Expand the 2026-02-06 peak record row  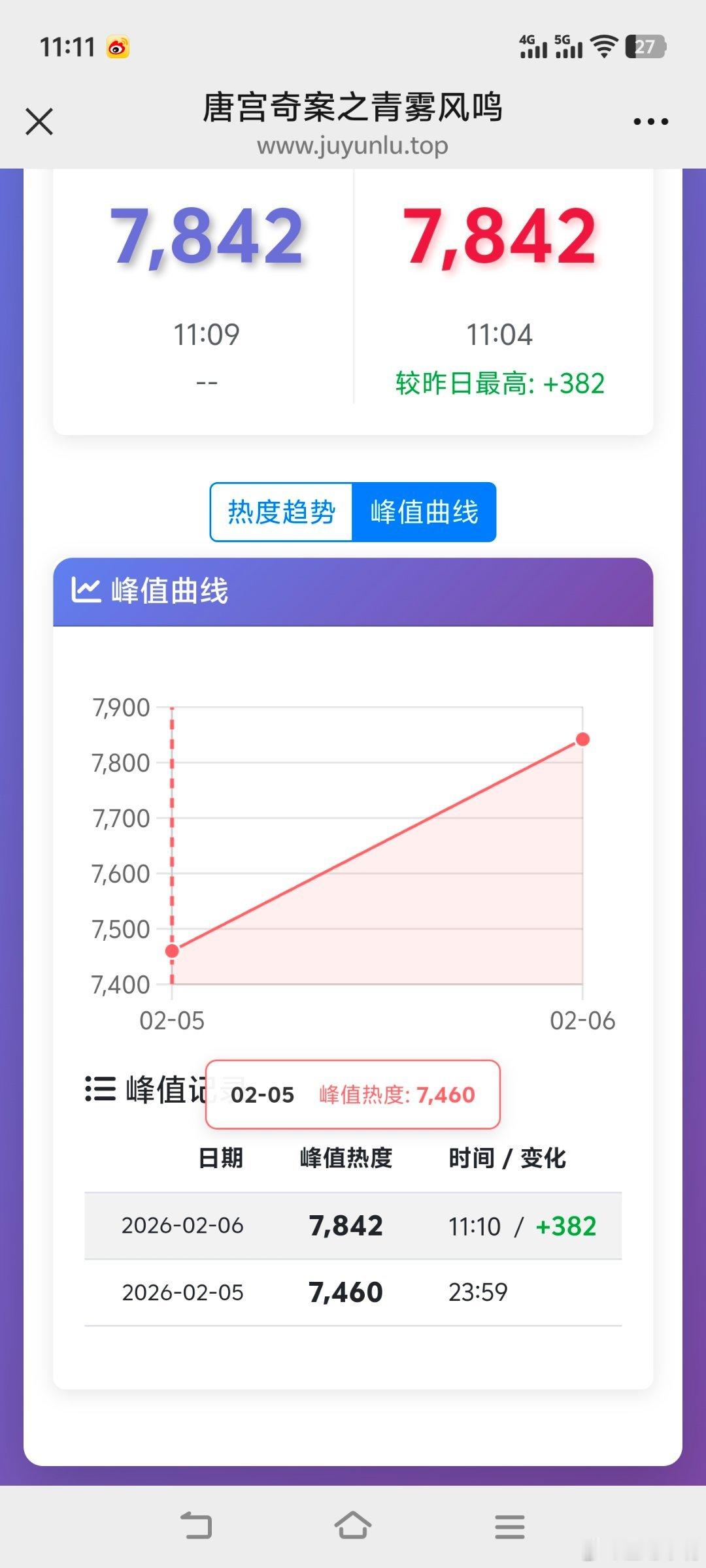coord(353,1225)
